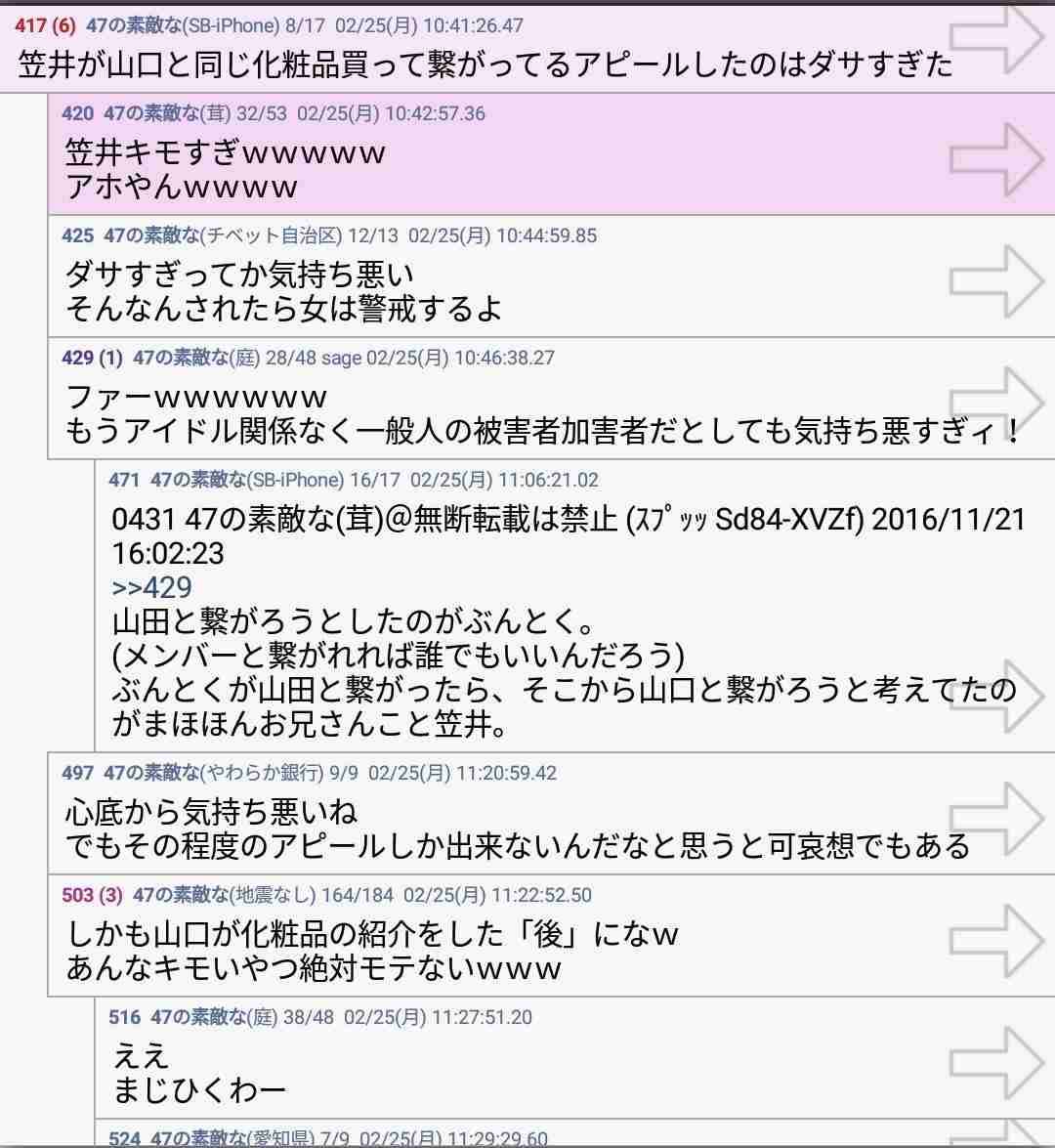Tap the arrow on post 417
Screen dimensions: 1055x1148
coord(996,39)
